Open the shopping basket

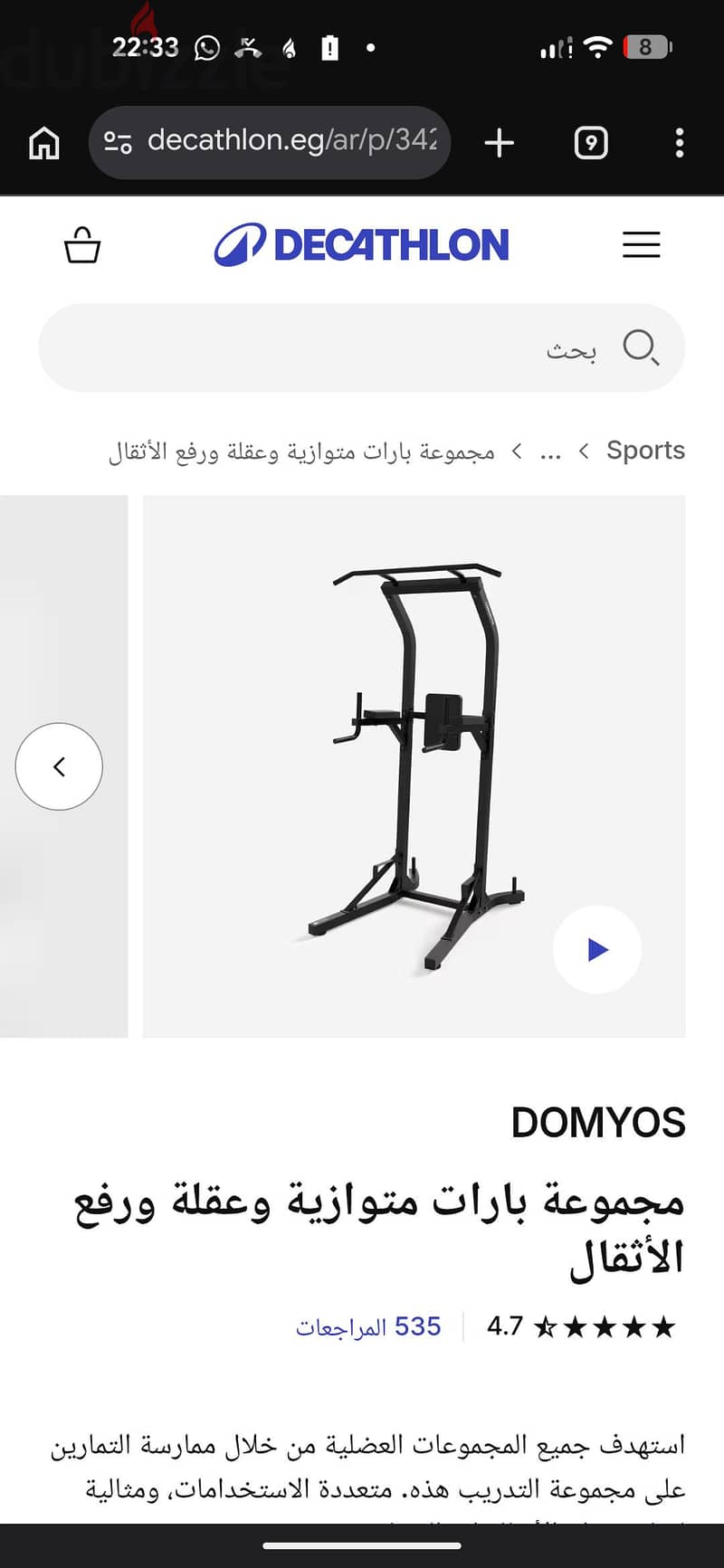coord(82,244)
